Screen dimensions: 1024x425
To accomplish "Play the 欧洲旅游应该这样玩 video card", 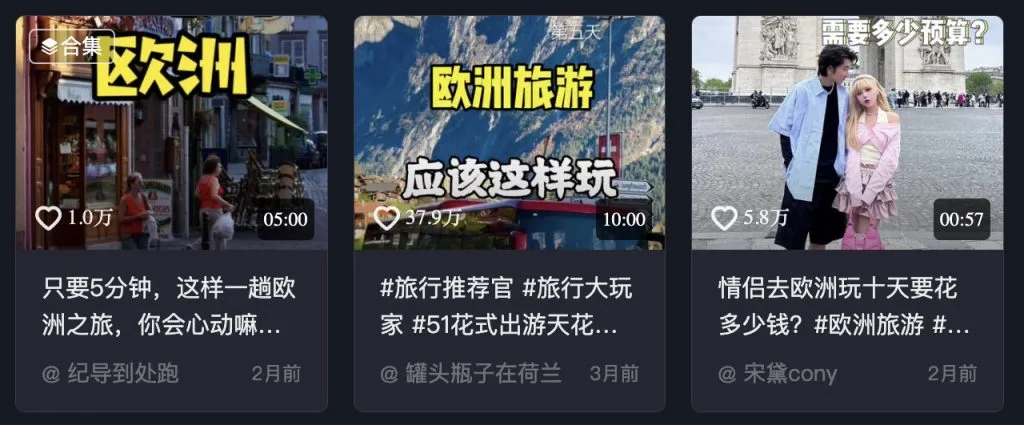I will point(509,135).
